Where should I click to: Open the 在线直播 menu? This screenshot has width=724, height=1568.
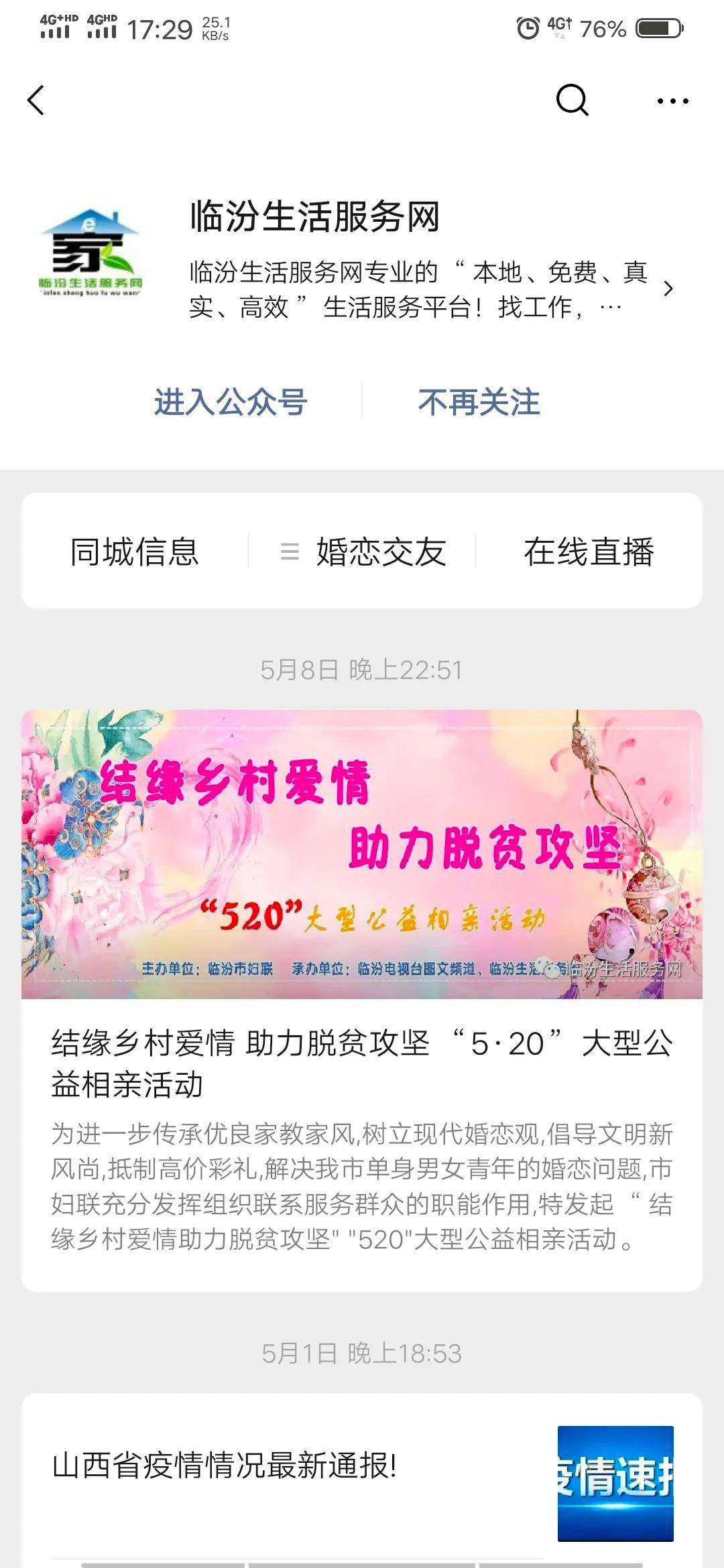click(x=589, y=551)
